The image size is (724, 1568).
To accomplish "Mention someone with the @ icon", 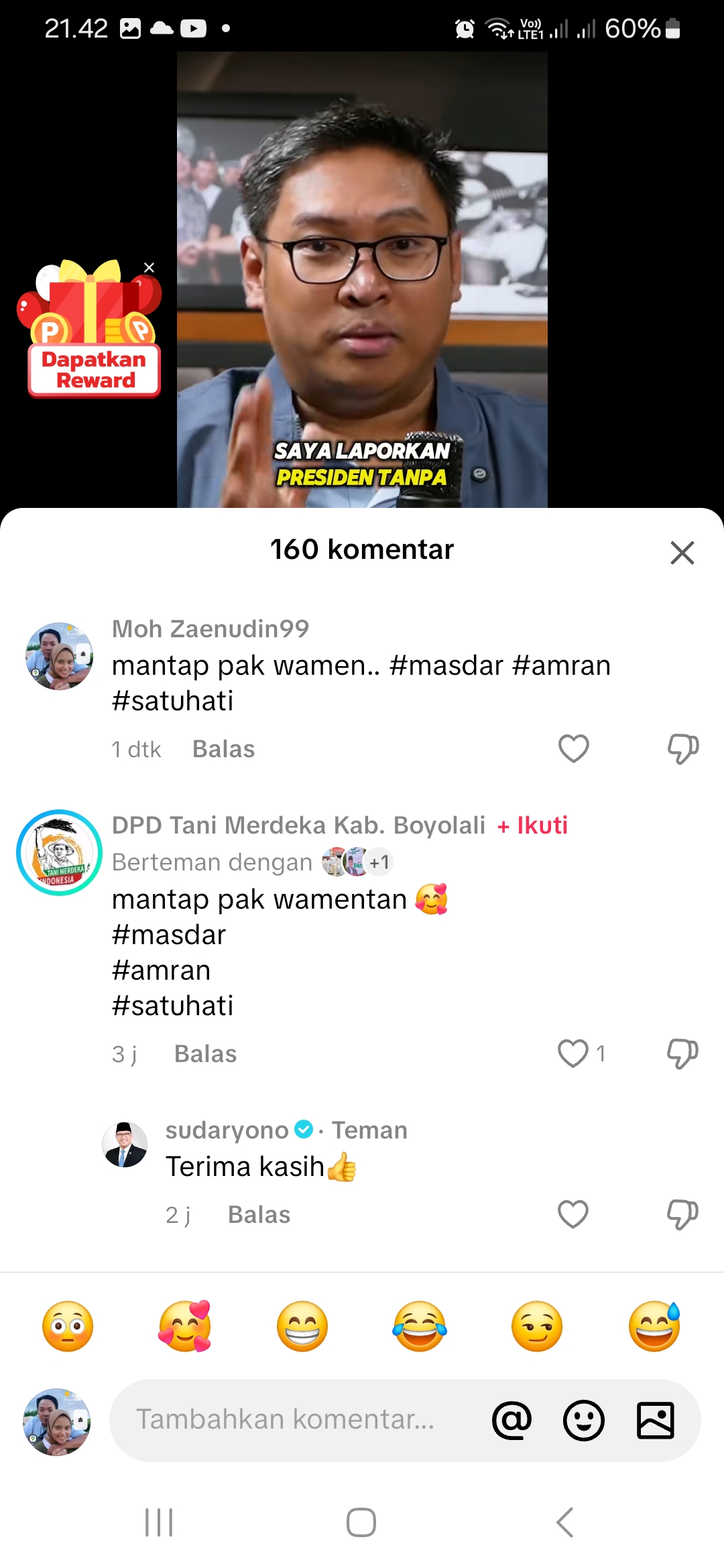I will coord(511,1420).
